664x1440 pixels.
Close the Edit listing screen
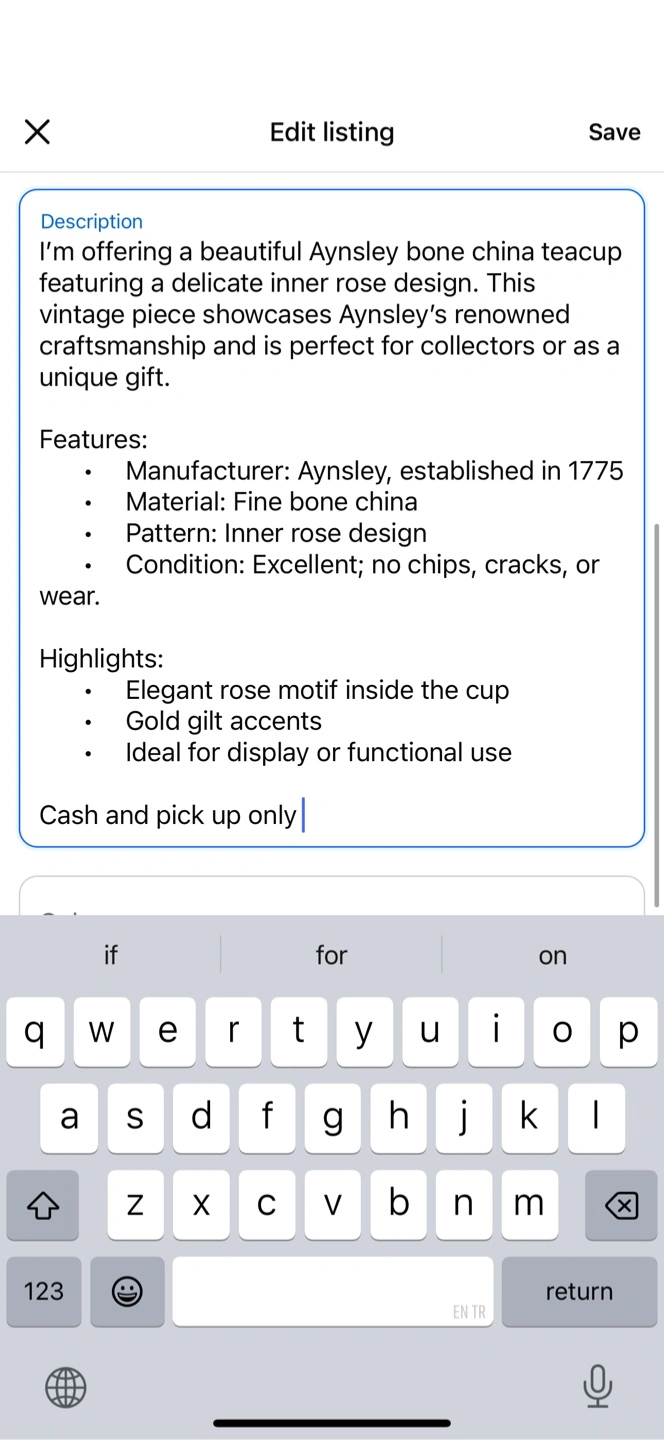pos(37,132)
